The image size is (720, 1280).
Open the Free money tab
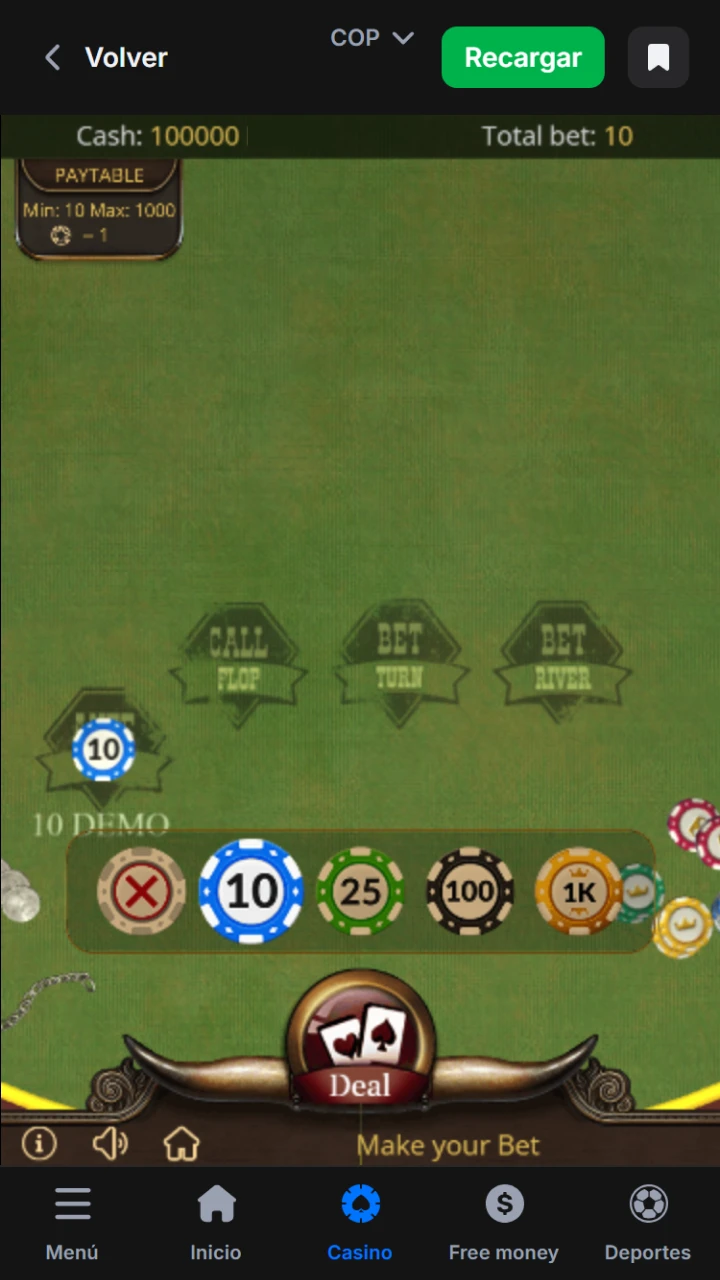click(x=504, y=1222)
